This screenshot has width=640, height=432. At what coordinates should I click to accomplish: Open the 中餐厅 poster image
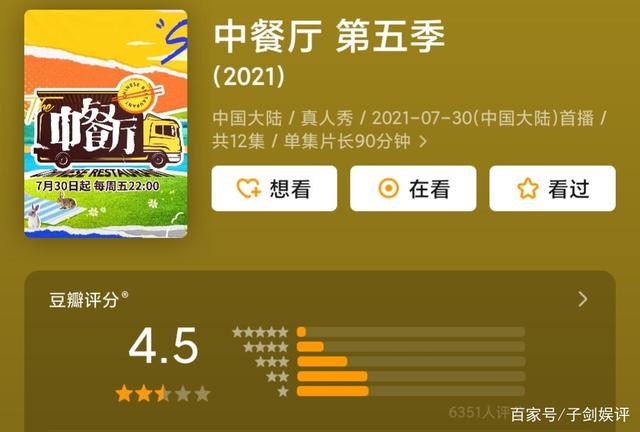pyautogui.click(x=105, y=125)
